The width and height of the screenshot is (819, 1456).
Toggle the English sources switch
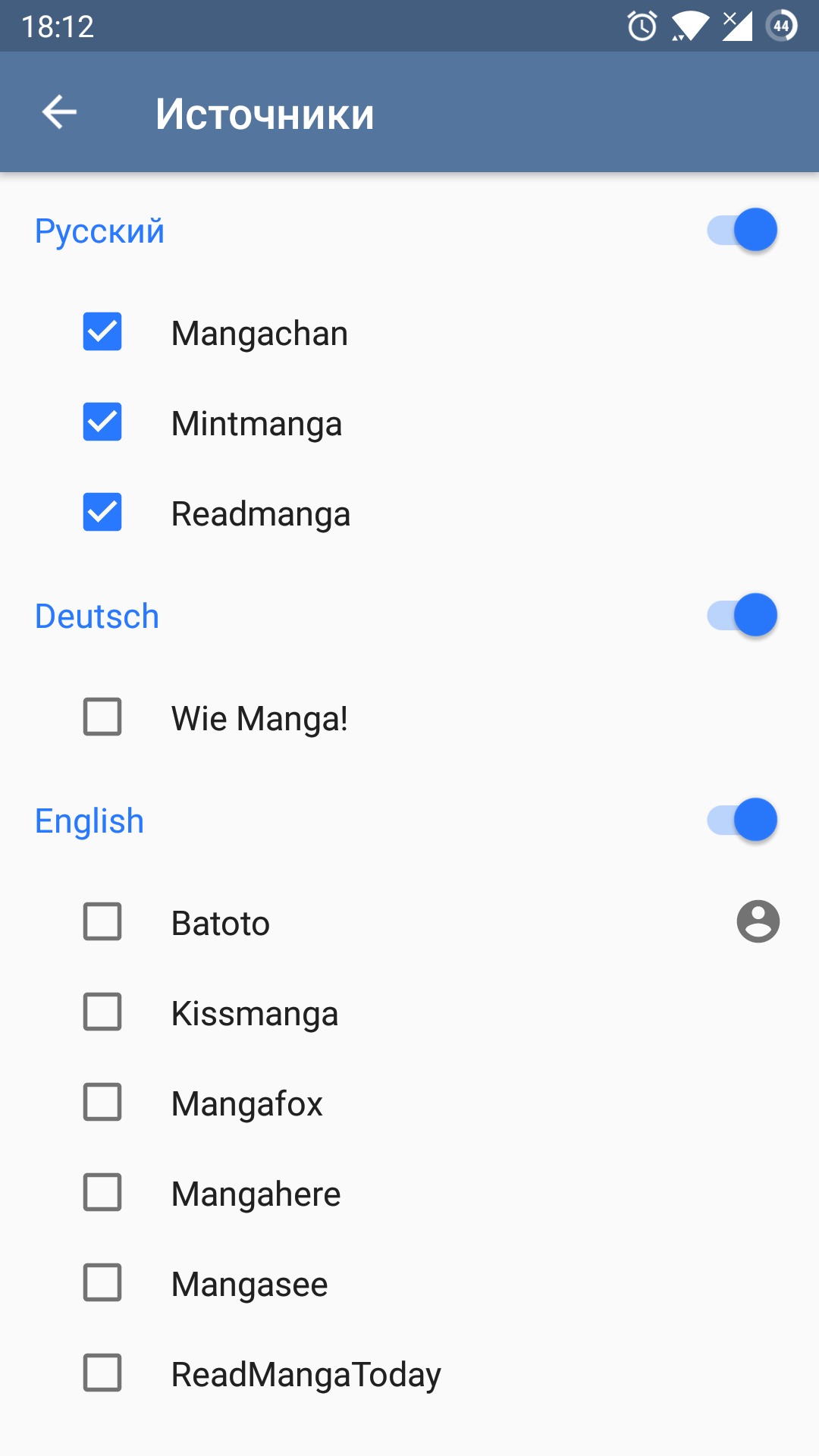click(x=742, y=820)
